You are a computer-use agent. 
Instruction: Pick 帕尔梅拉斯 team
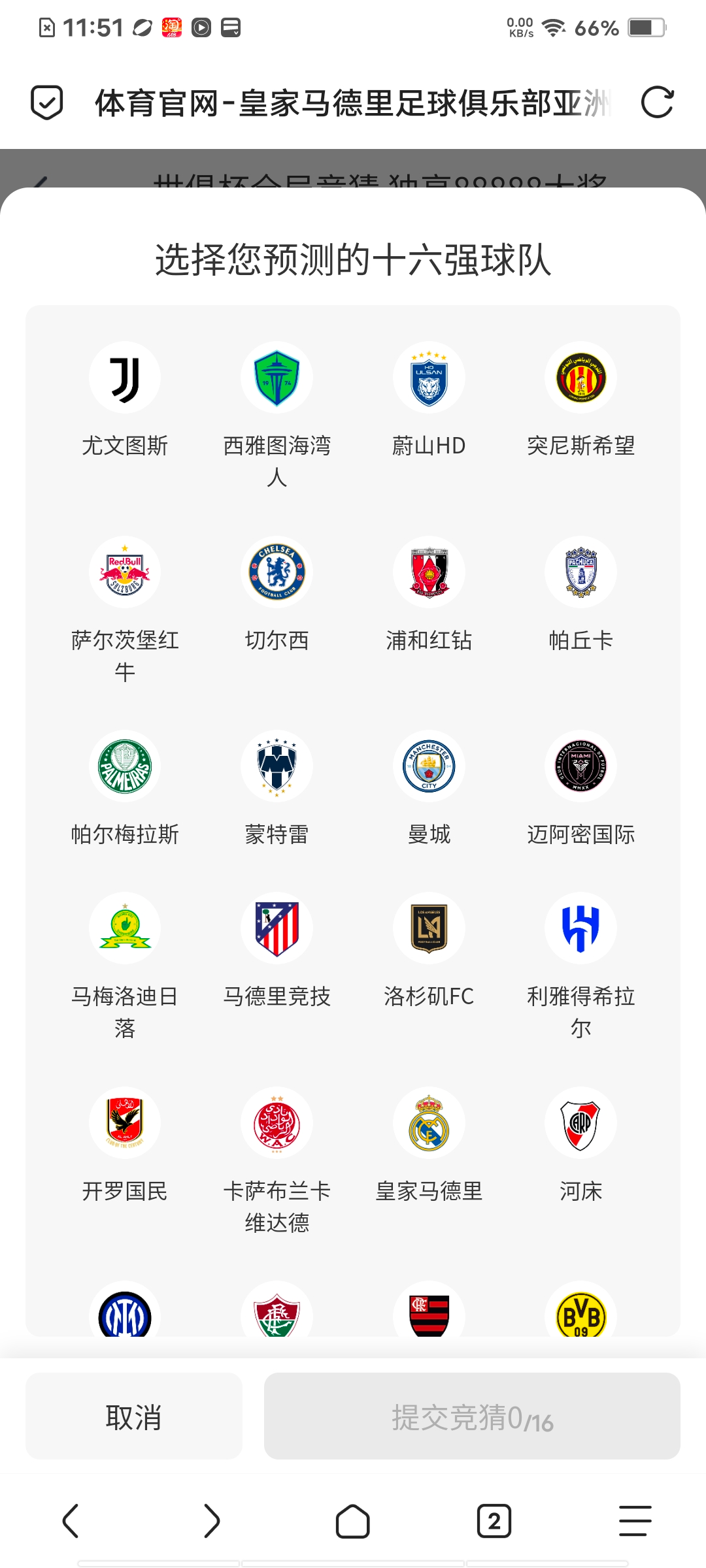click(x=125, y=766)
